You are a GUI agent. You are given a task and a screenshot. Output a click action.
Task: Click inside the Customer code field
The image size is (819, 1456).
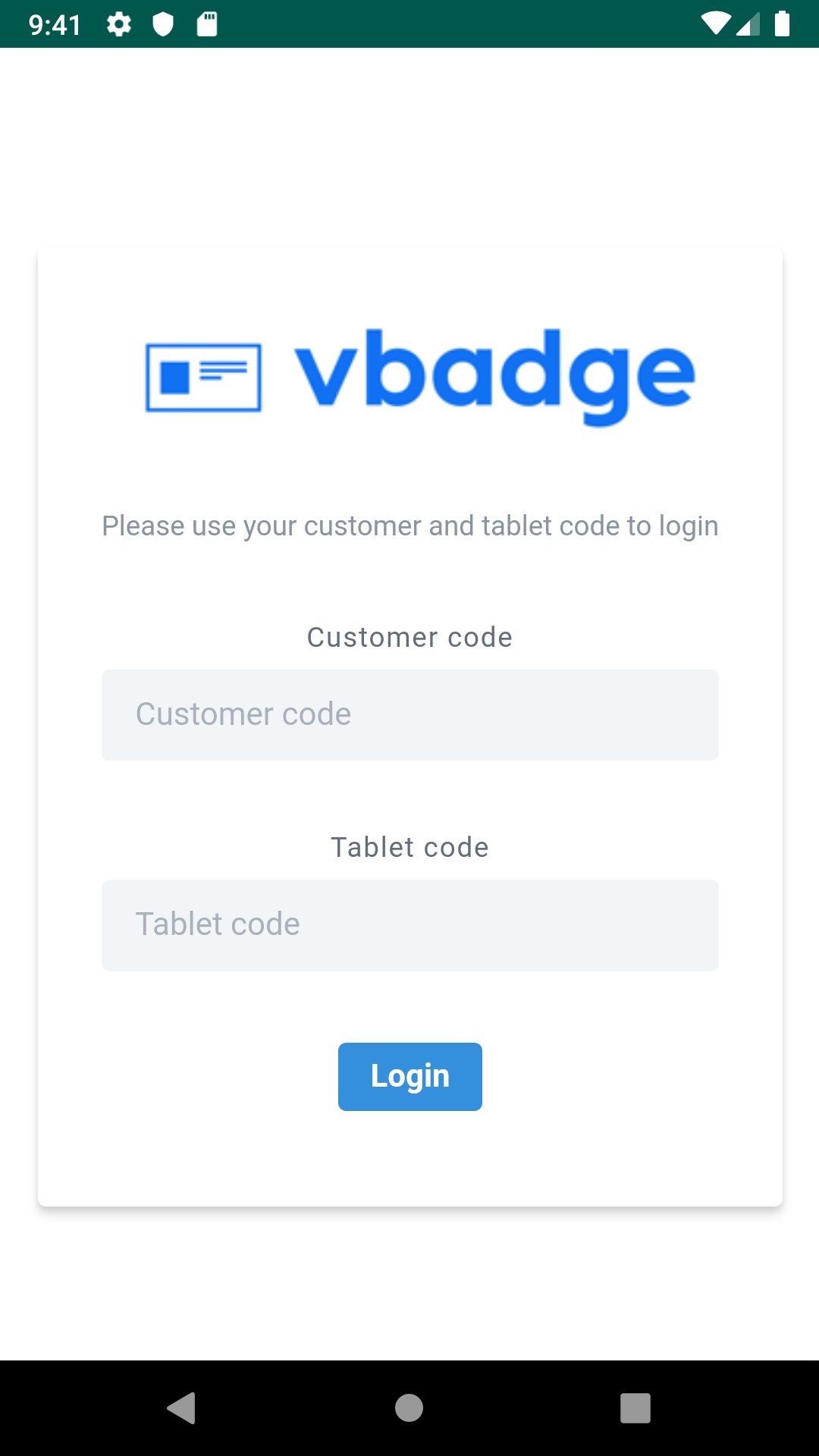tap(409, 714)
